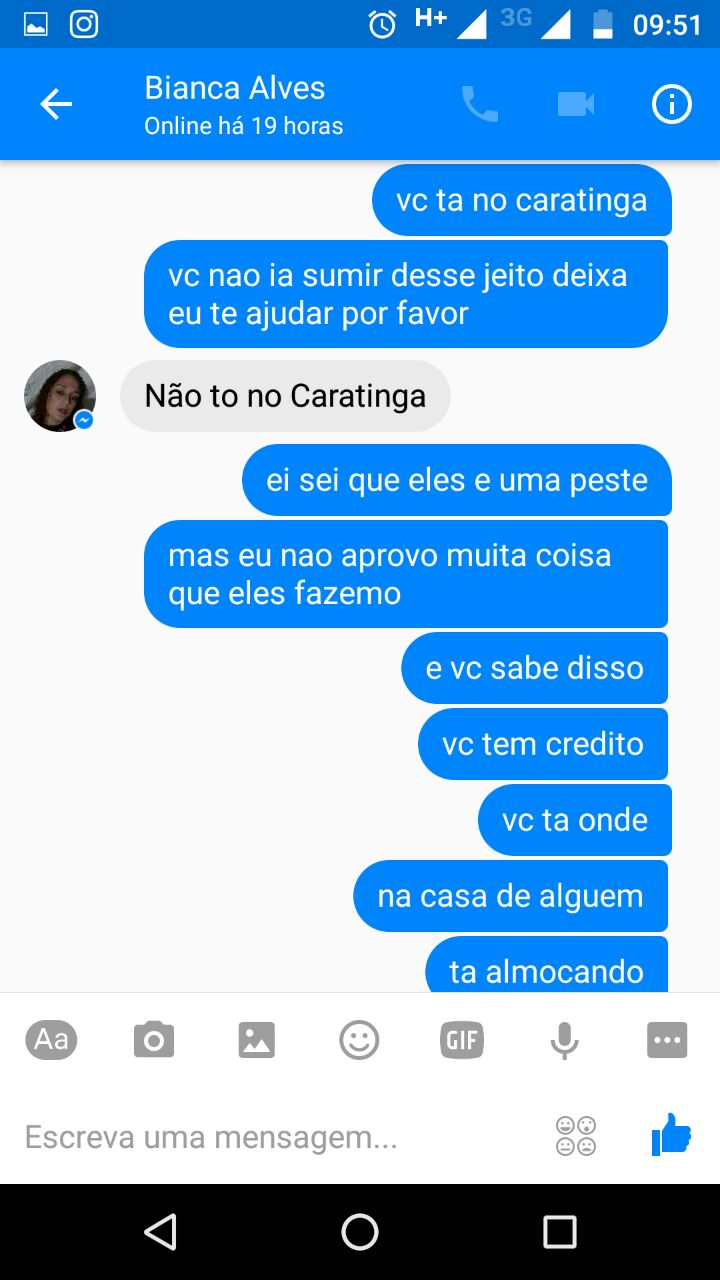
Task: Start a voice call with Bianca Alves
Action: point(479,104)
